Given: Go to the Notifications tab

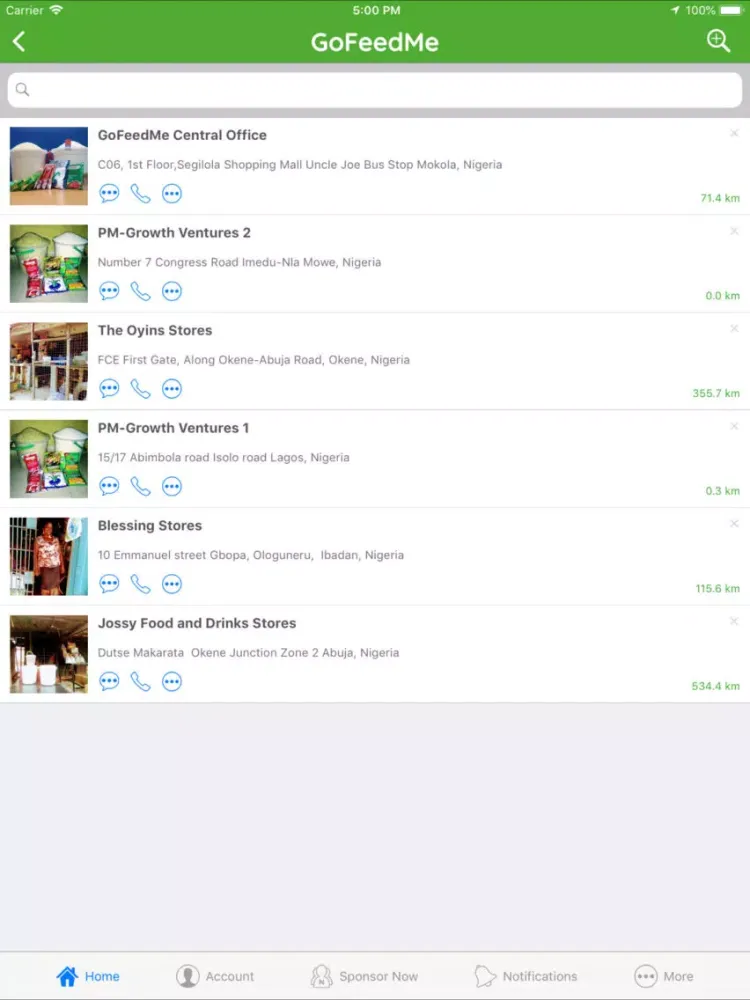Looking at the screenshot, I should [526, 976].
